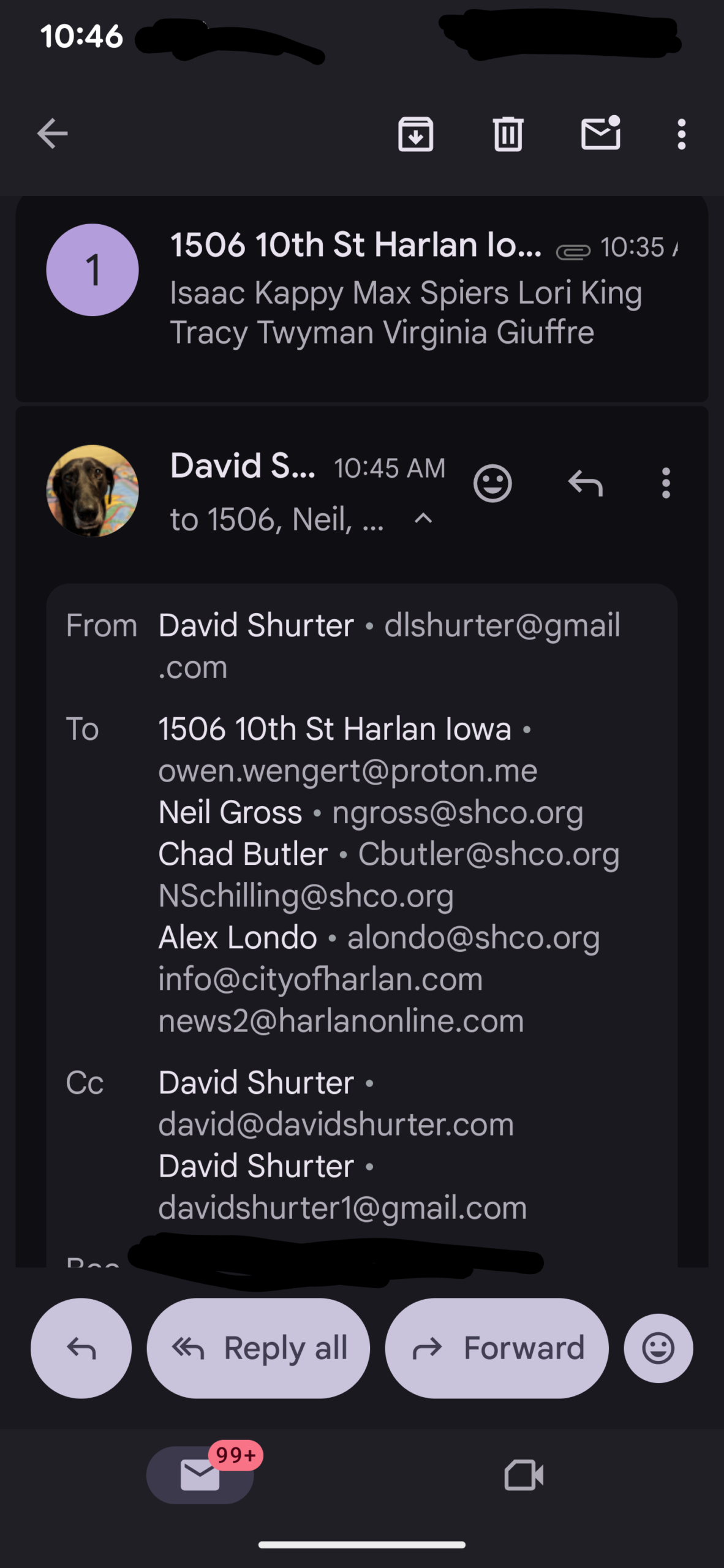This screenshot has height=1568, width=724.
Task: Tap the Reply all button
Action: coord(258,1348)
